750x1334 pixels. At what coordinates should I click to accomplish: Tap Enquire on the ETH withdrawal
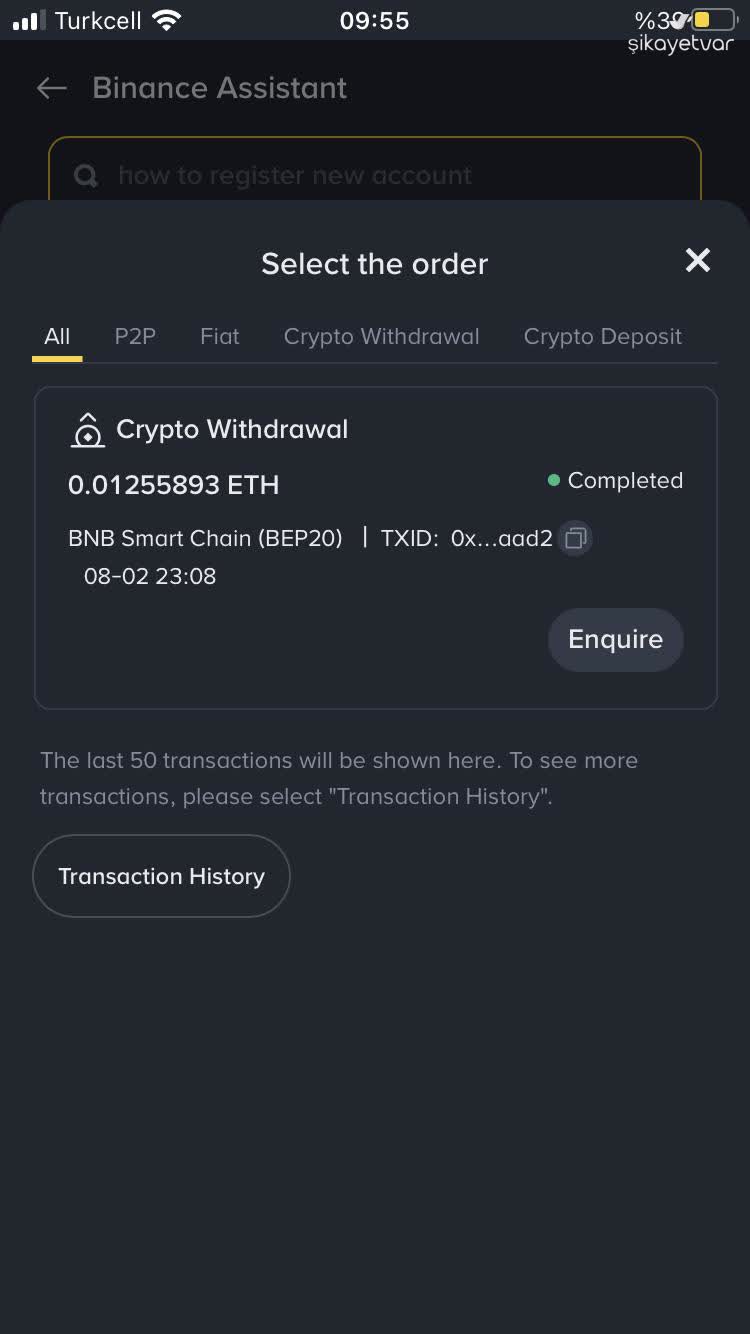point(615,639)
